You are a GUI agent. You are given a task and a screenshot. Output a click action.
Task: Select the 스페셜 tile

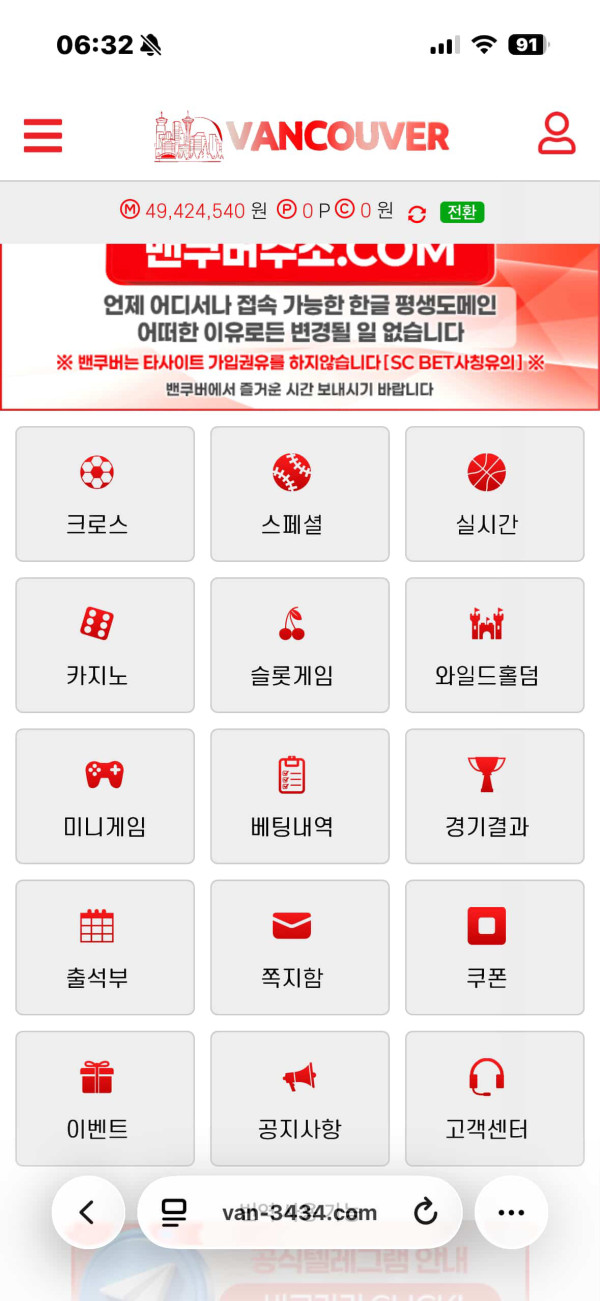(x=299, y=494)
